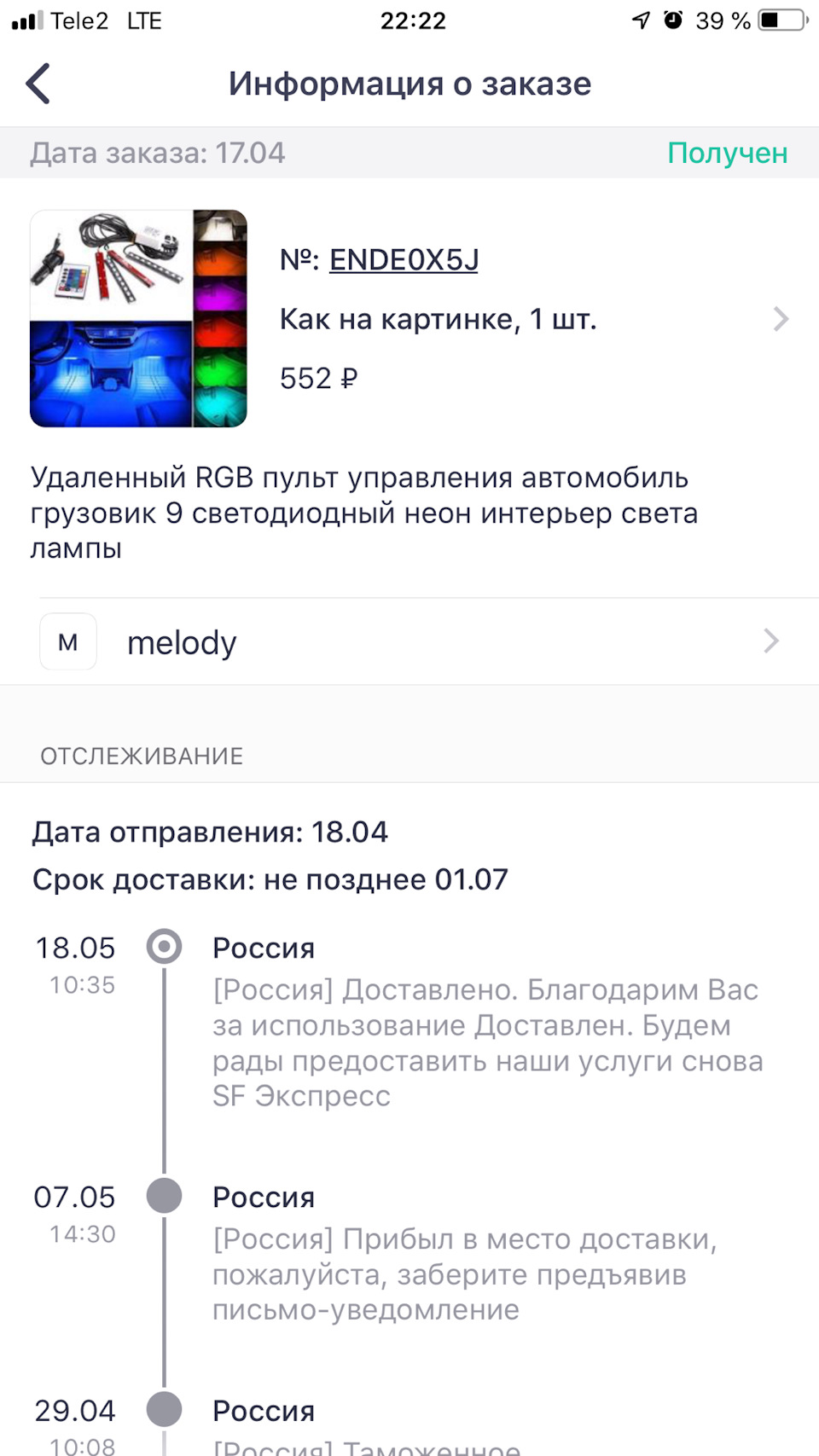Go back from the order information screen
819x1456 pixels.
click(x=38, y=84)
